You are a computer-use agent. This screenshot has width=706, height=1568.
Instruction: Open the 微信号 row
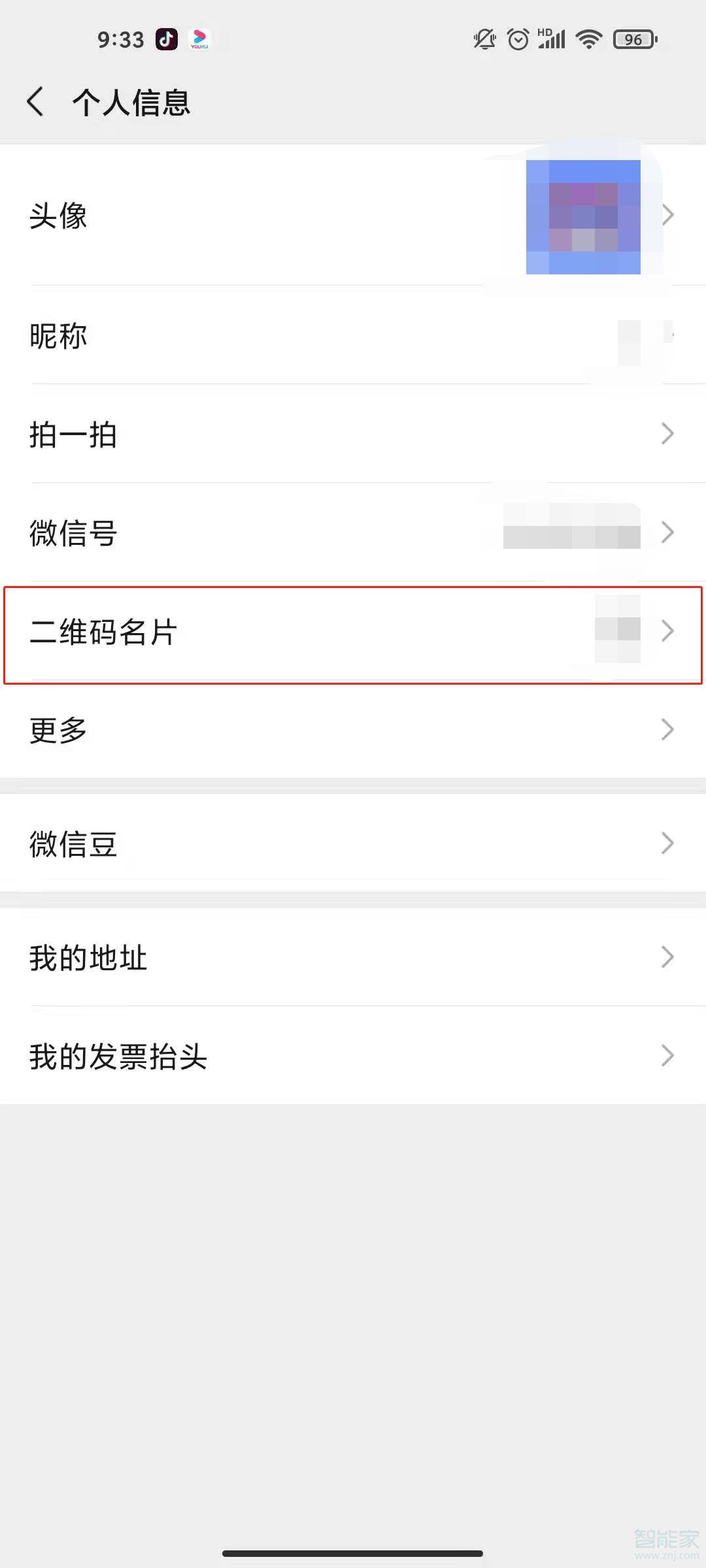353,532
